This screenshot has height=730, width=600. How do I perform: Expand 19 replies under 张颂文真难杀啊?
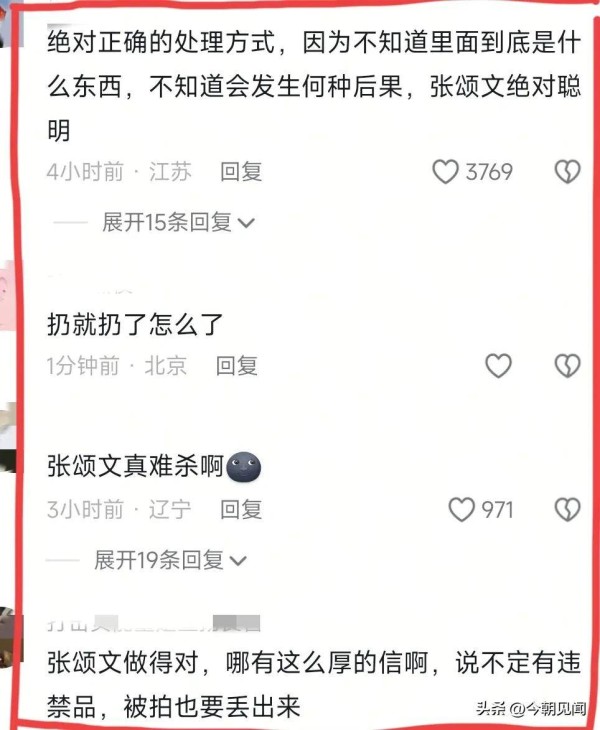pyautogui.click(x=170, y=560)
